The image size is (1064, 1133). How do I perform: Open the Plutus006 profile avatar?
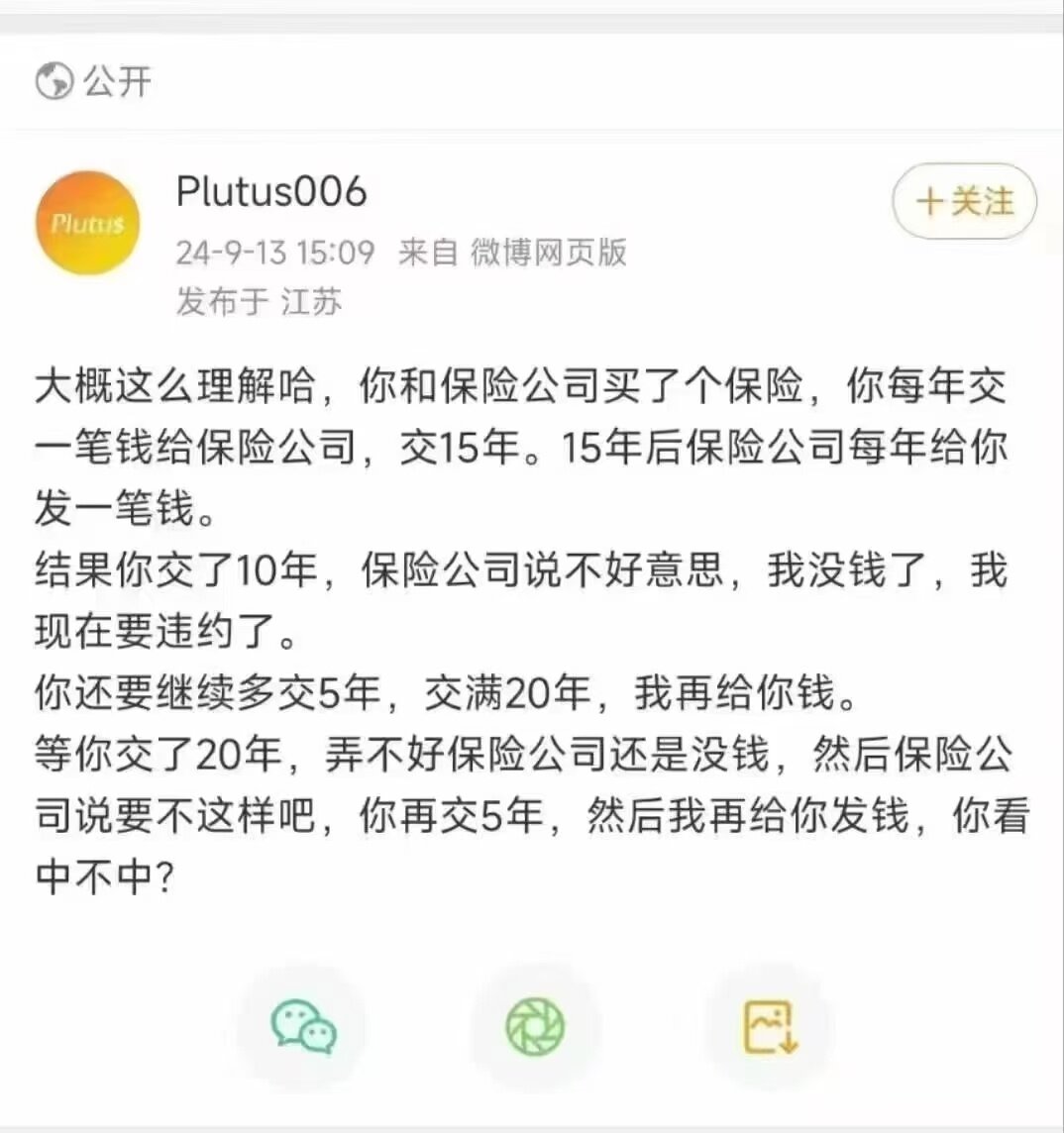(87, 223)
